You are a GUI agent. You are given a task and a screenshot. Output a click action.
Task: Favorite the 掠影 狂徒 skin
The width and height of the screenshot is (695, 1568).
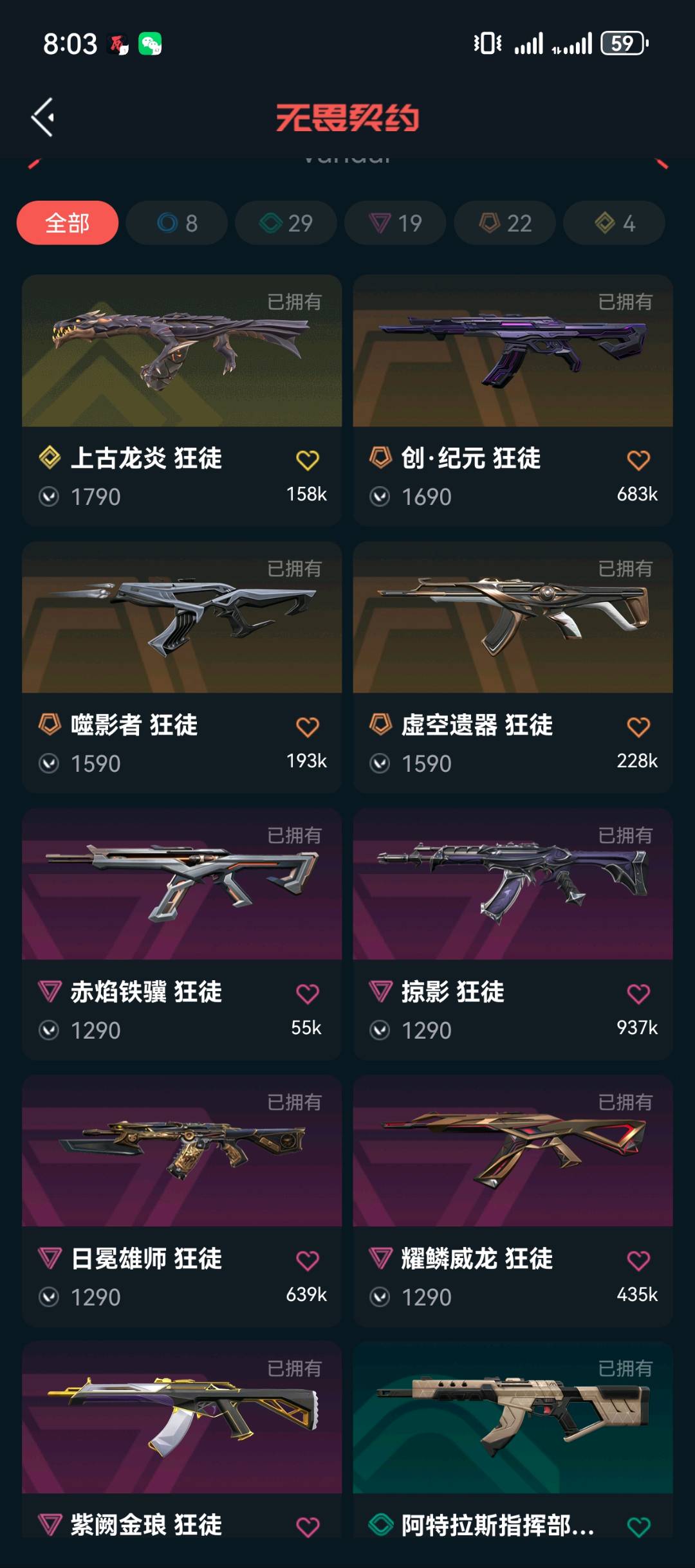[x=638, y=994]
